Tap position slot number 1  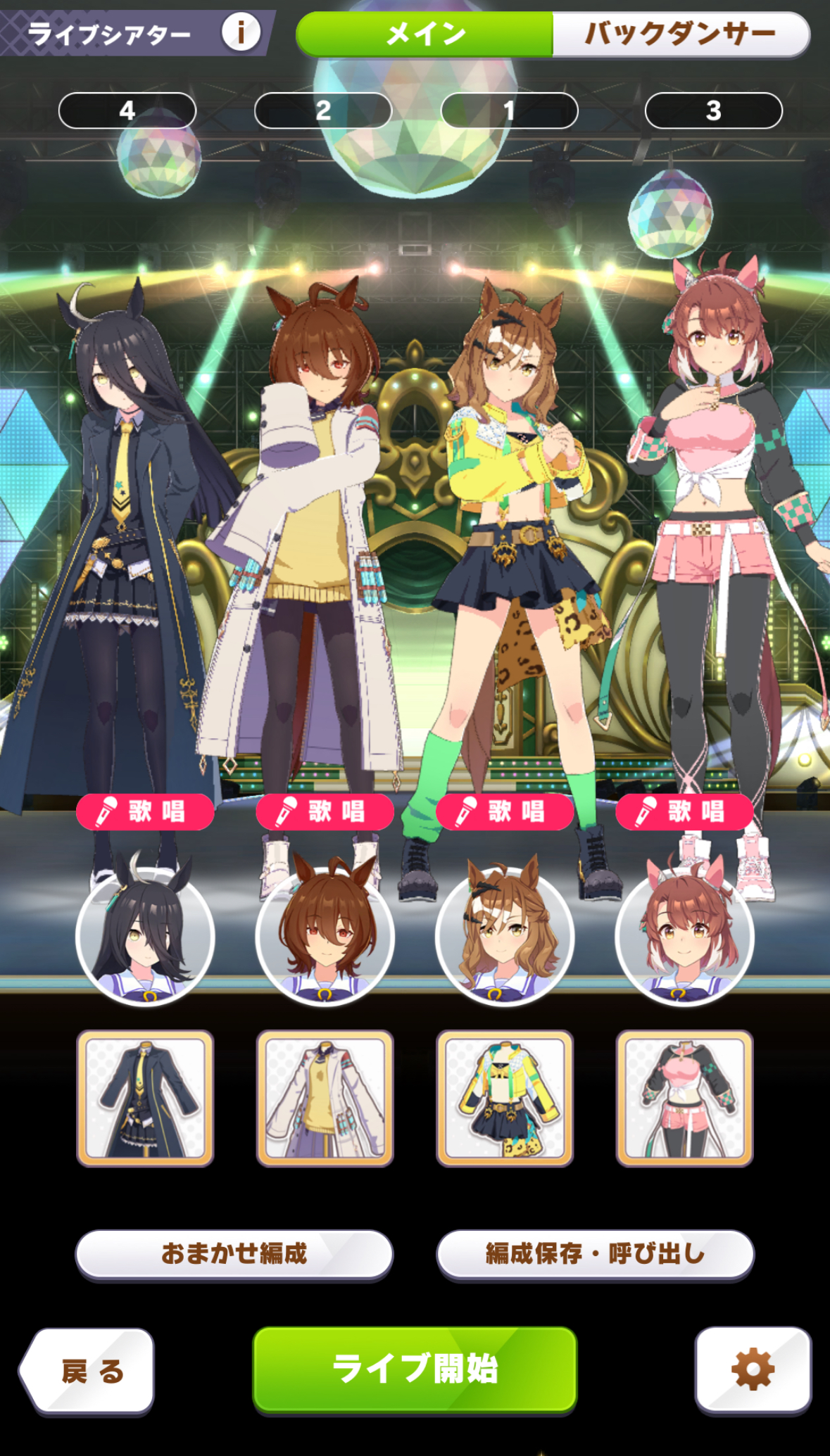pos(509,110)
